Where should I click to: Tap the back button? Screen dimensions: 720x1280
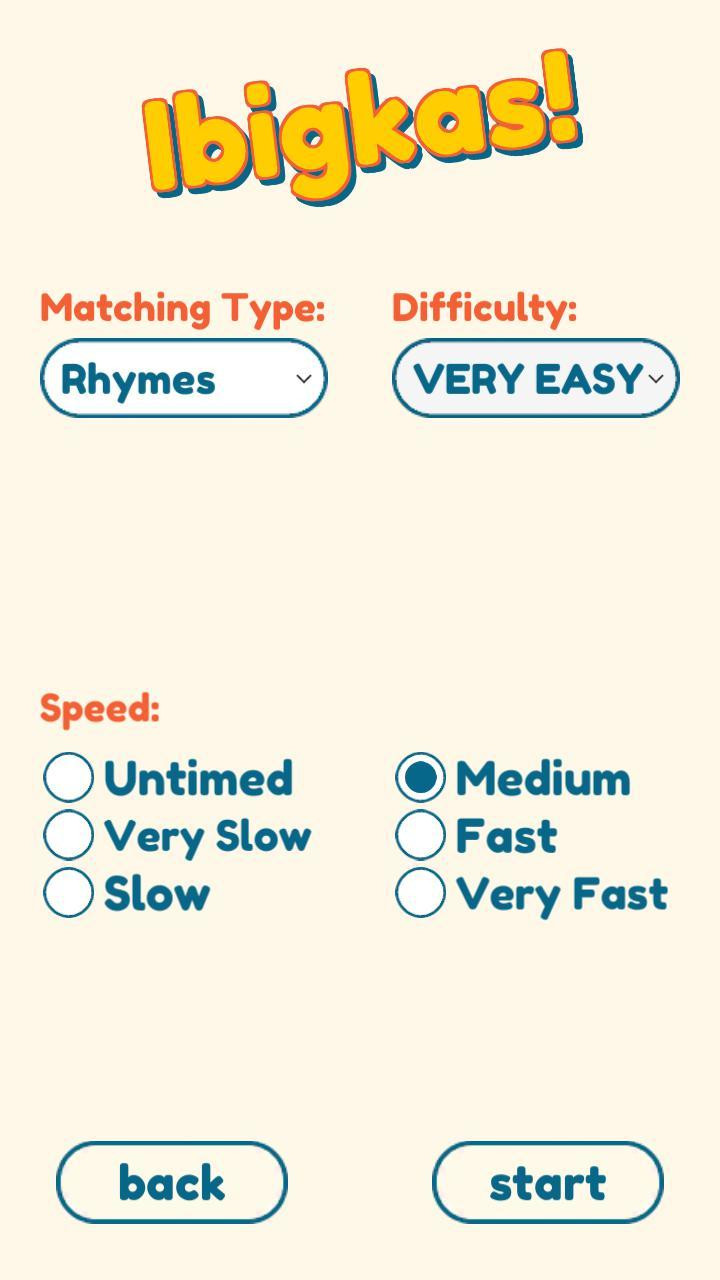(x=172, y=1182)
